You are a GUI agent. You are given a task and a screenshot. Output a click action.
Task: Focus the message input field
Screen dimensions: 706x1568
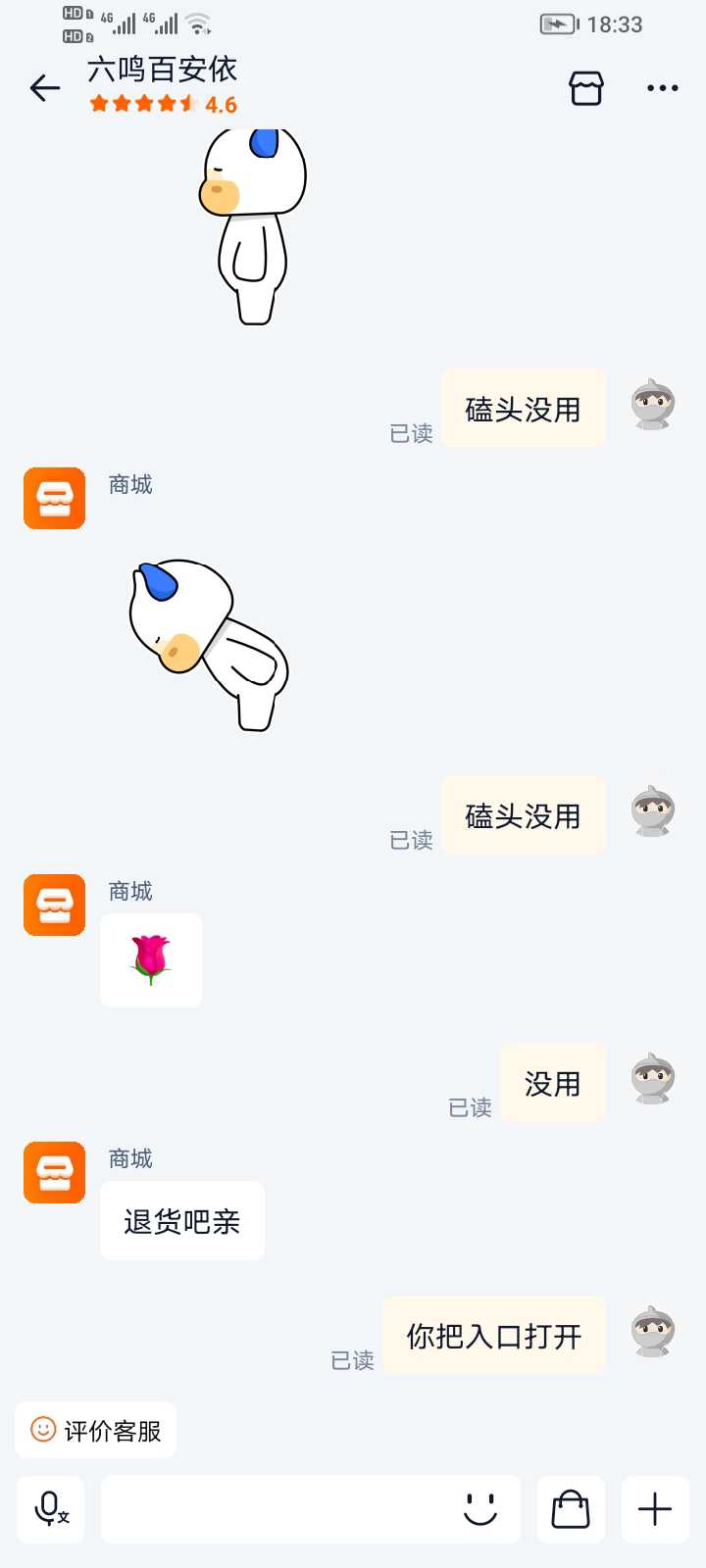click(x=275, y=1509)
